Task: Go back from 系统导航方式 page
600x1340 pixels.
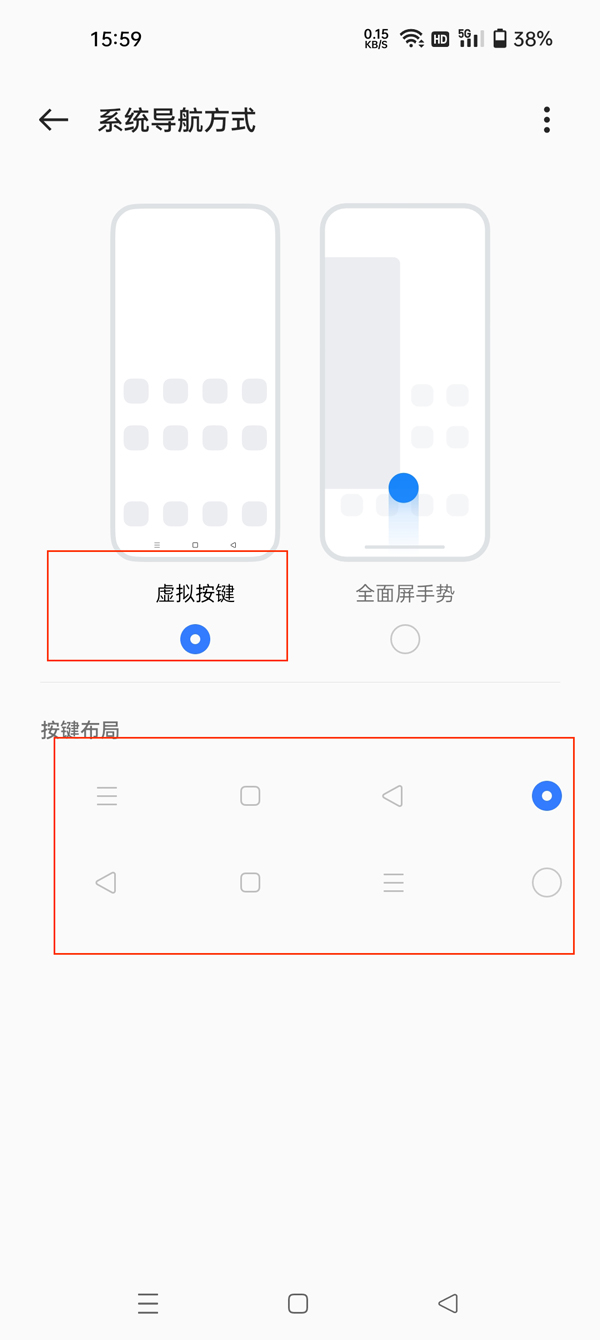Action: (x=53, y=121)
